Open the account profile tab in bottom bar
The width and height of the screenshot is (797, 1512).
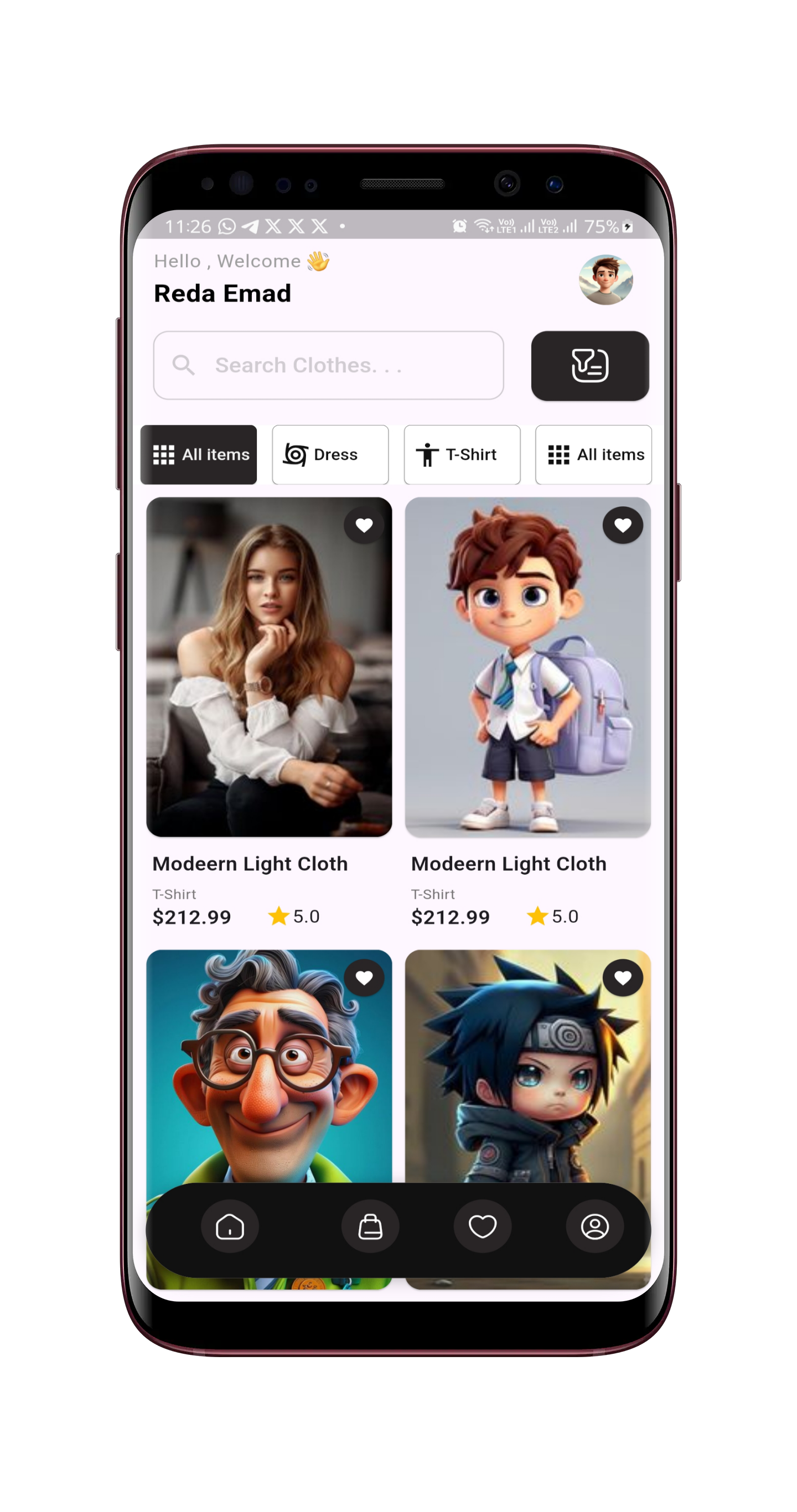point(594,1227)
